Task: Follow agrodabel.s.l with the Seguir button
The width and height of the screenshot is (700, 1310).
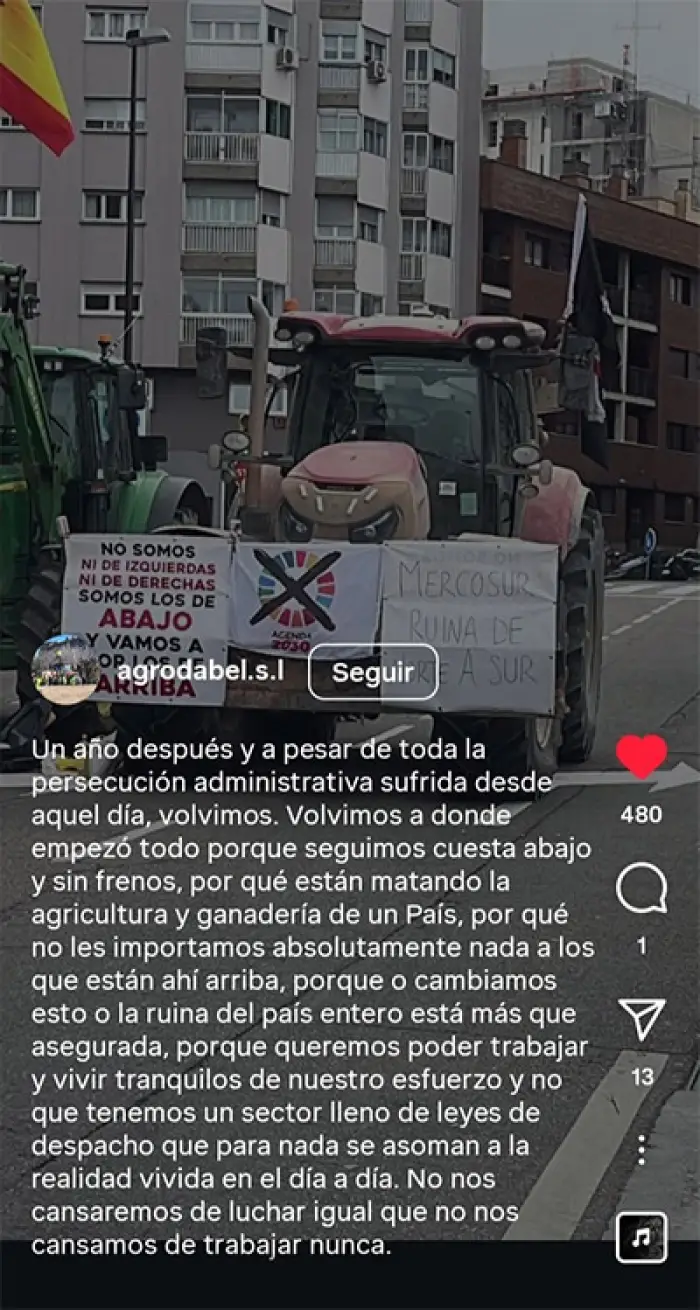Action: pos(373,672)
